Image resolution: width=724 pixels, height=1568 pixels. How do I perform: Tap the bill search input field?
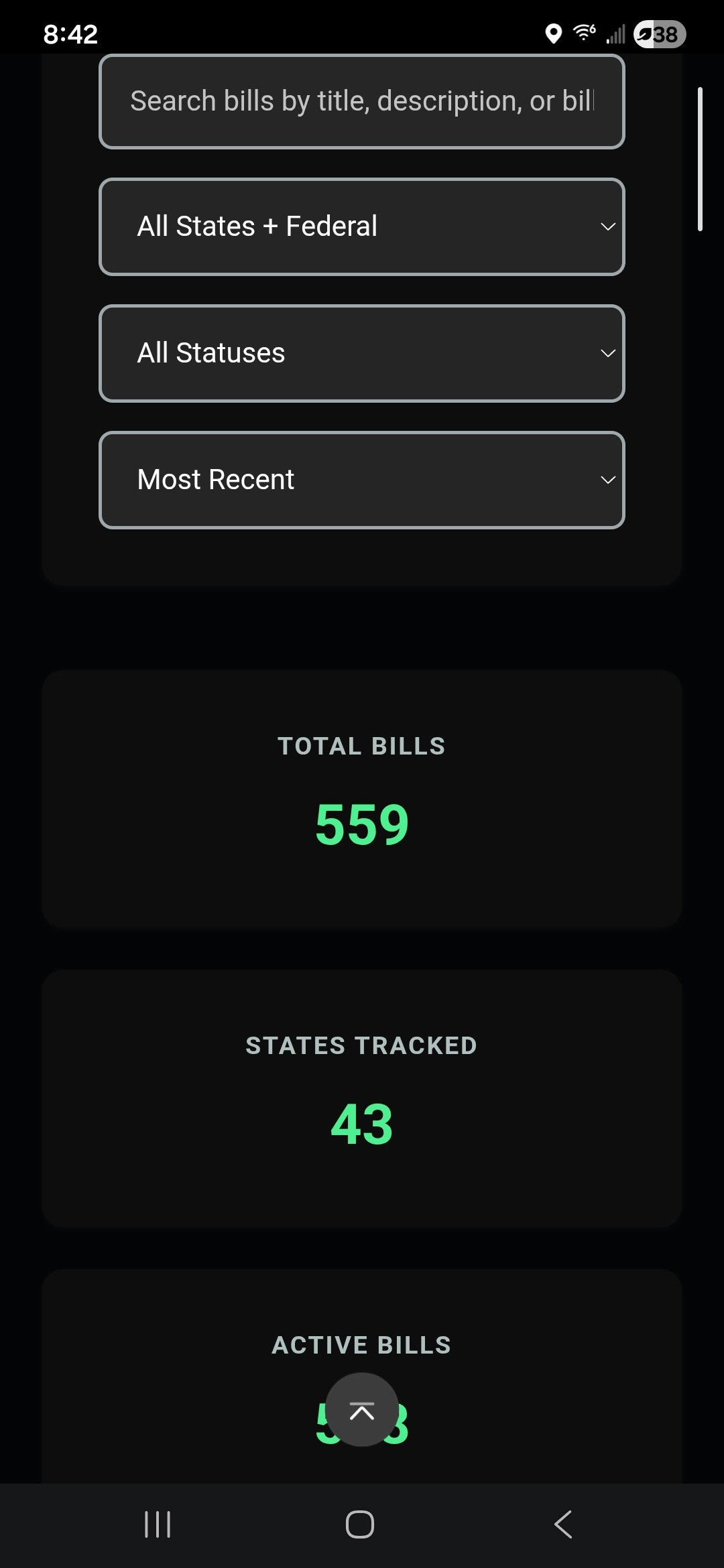click(x=362, y=101)
